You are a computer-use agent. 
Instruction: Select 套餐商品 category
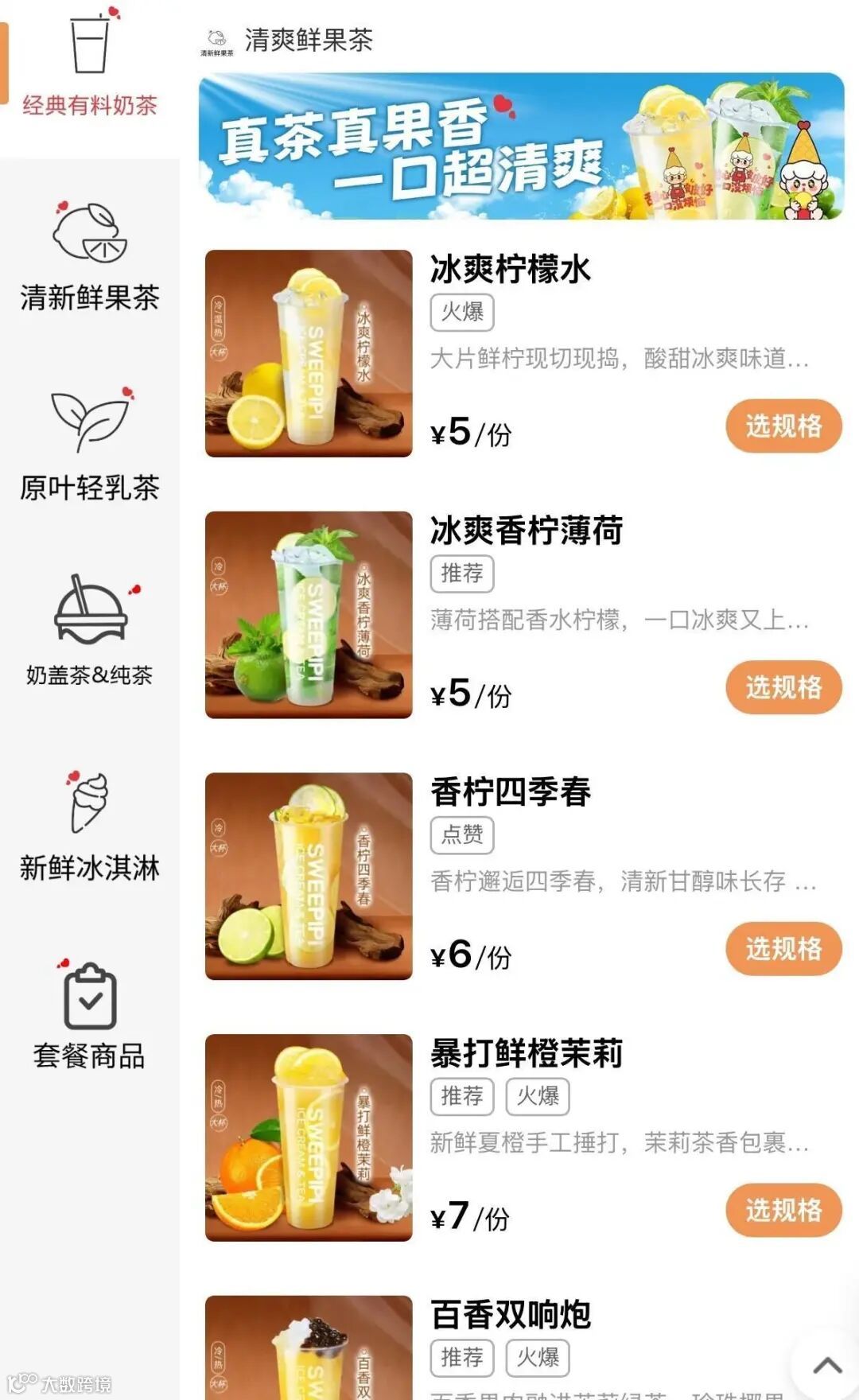[89, 1015]
